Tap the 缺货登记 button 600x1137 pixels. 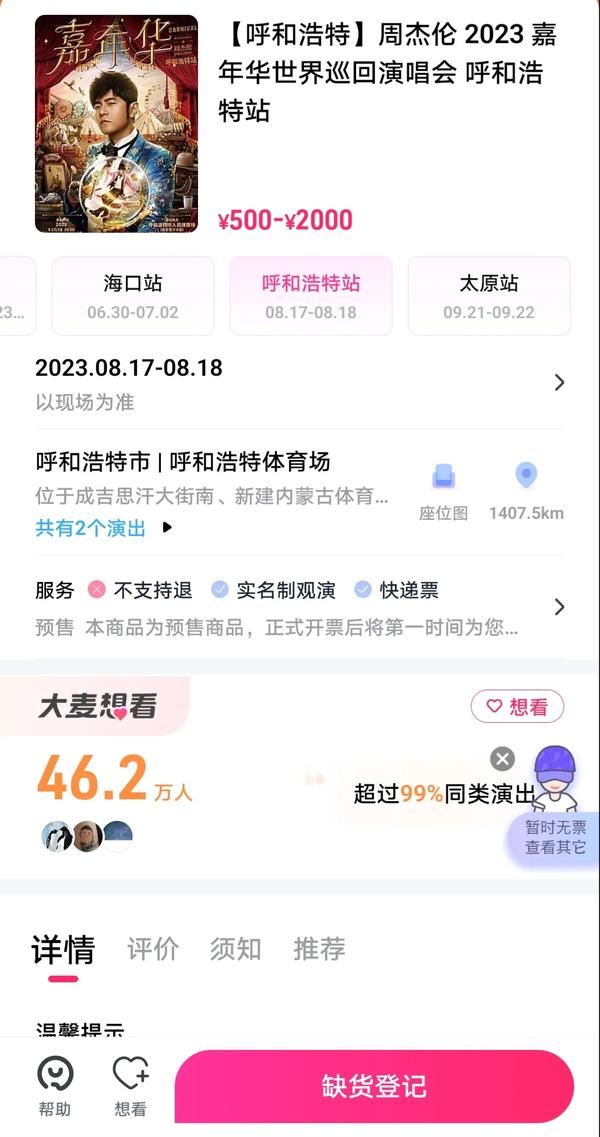coord(374,1087)
